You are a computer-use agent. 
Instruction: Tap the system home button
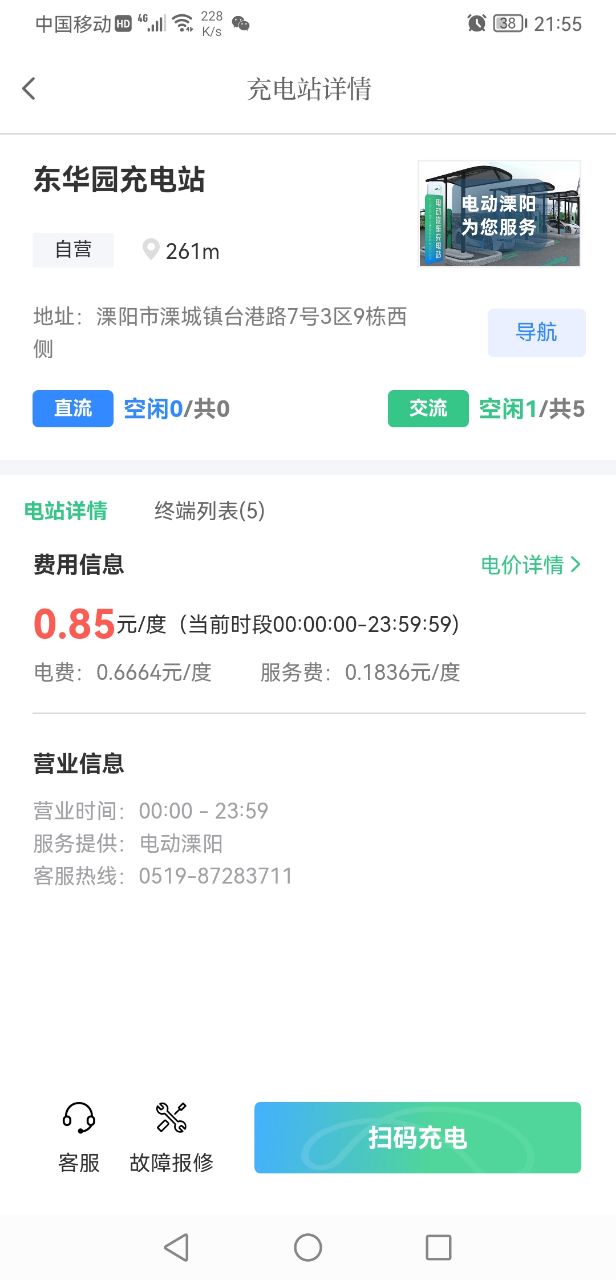(308, 1247)
